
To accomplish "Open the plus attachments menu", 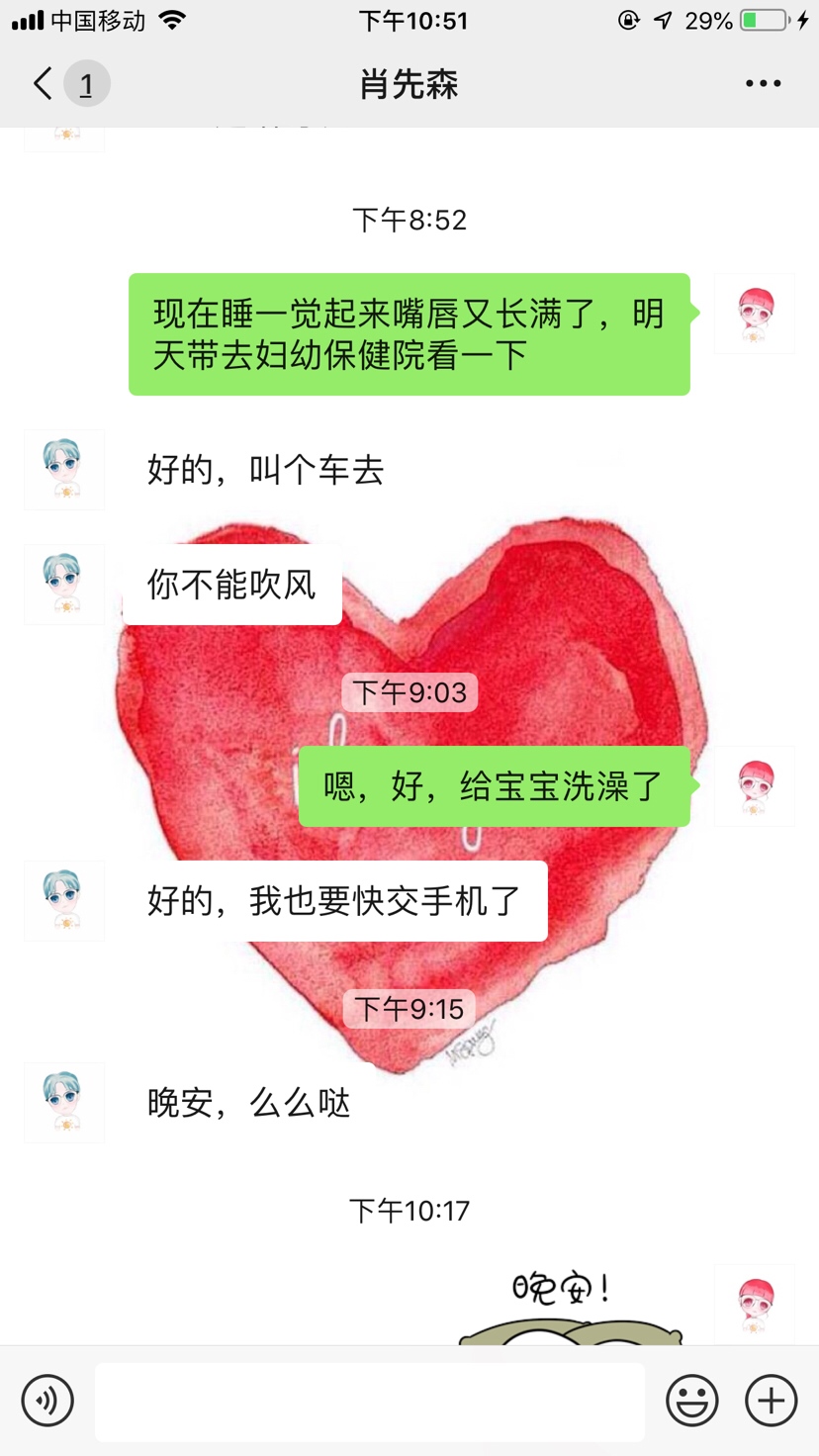I will pyautogui.click(x=771, y=1401).
